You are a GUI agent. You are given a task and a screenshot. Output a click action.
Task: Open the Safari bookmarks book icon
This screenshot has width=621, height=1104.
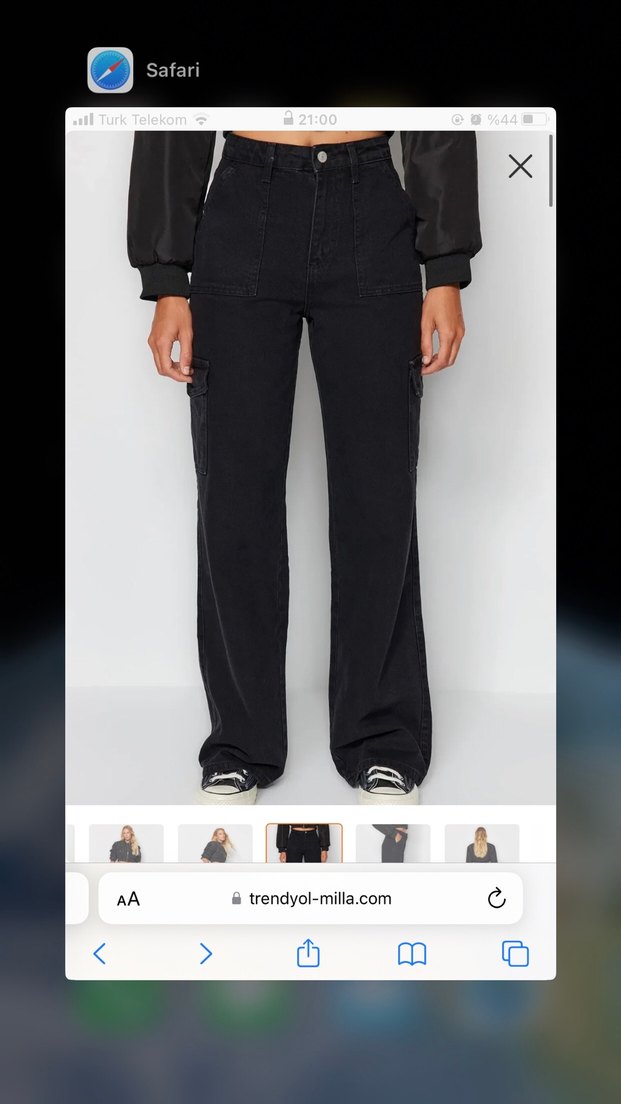[x=412, y=954]
